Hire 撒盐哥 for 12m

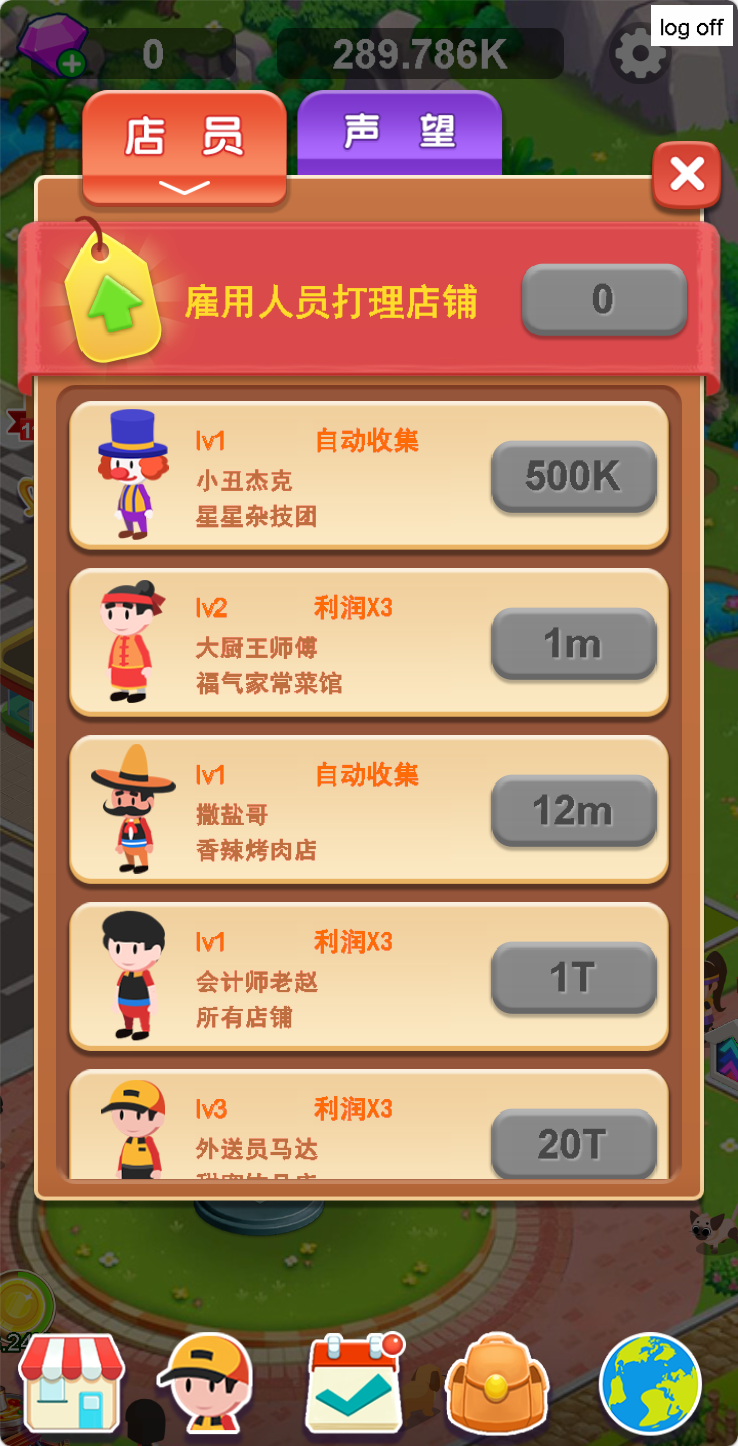point(573,810)
